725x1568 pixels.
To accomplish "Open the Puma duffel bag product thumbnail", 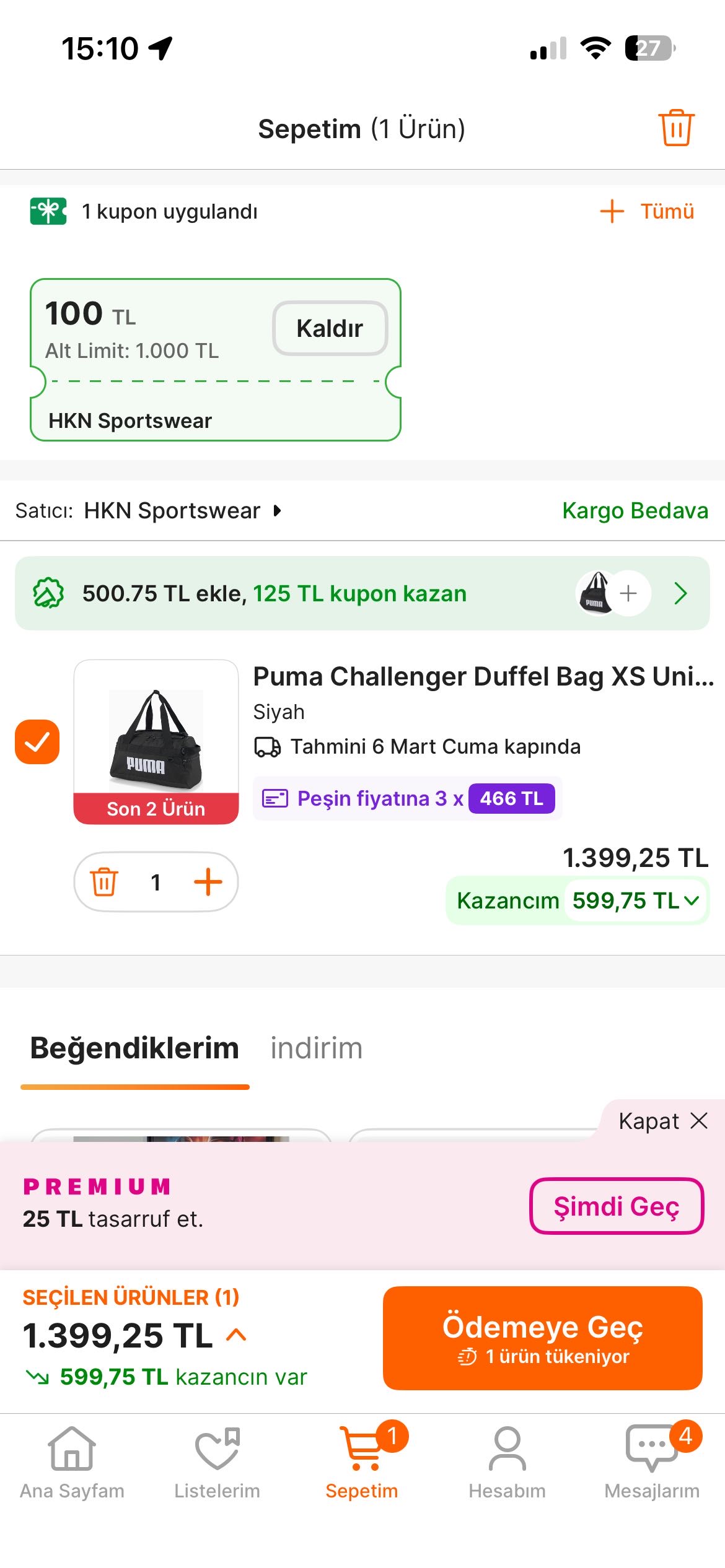I will point(156,737).
